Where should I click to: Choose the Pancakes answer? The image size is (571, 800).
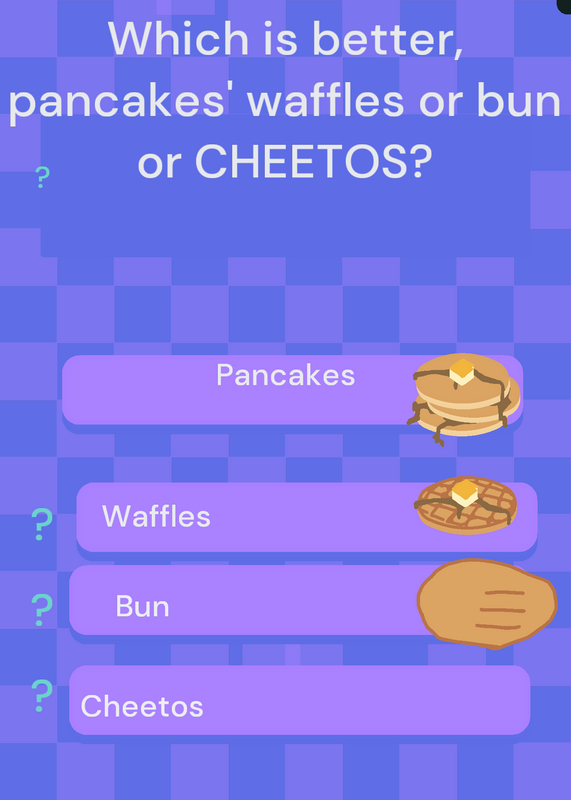click(292, 390)
